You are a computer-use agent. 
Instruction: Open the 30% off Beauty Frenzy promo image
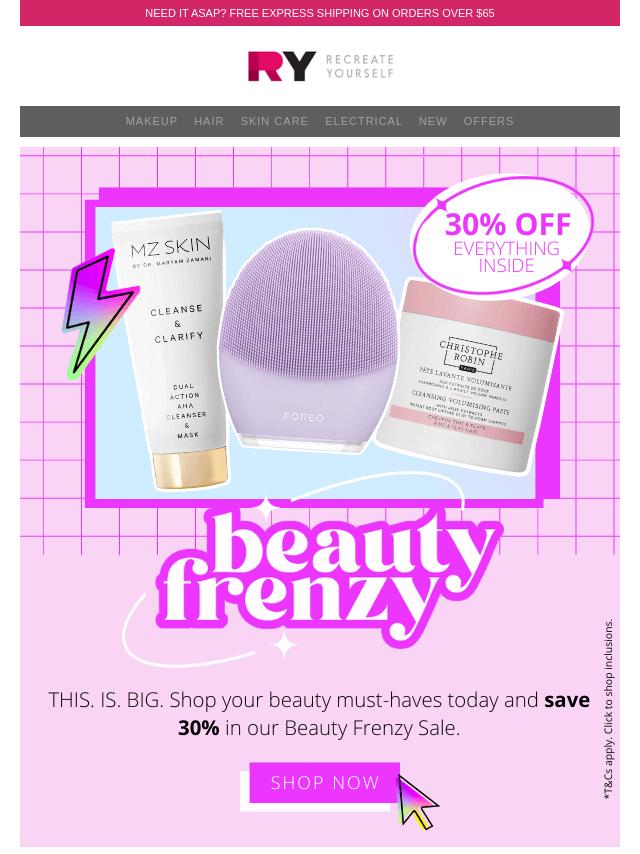[320, 400]
